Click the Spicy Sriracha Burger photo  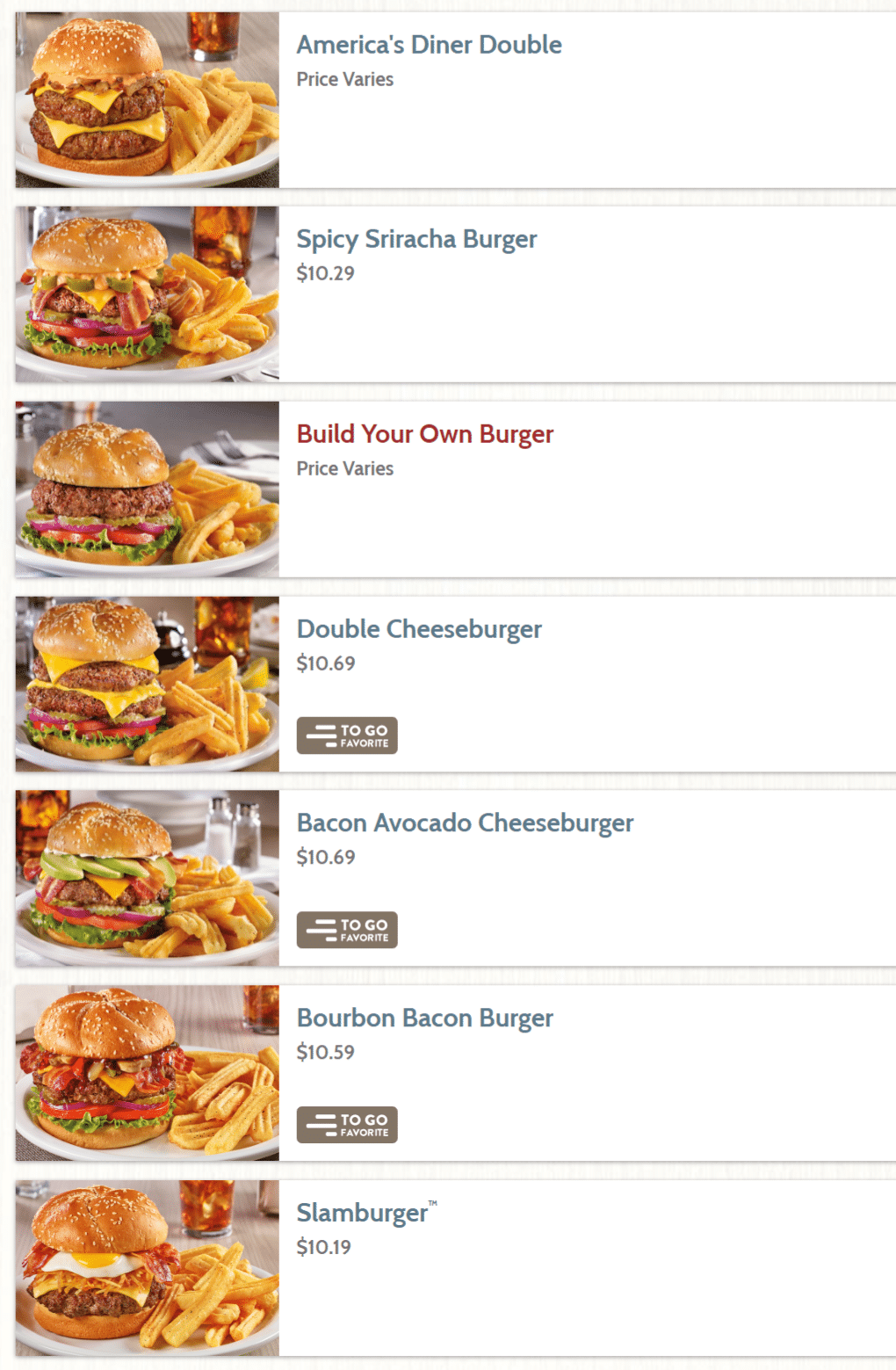pyautogui.click(x=146, y=294)
